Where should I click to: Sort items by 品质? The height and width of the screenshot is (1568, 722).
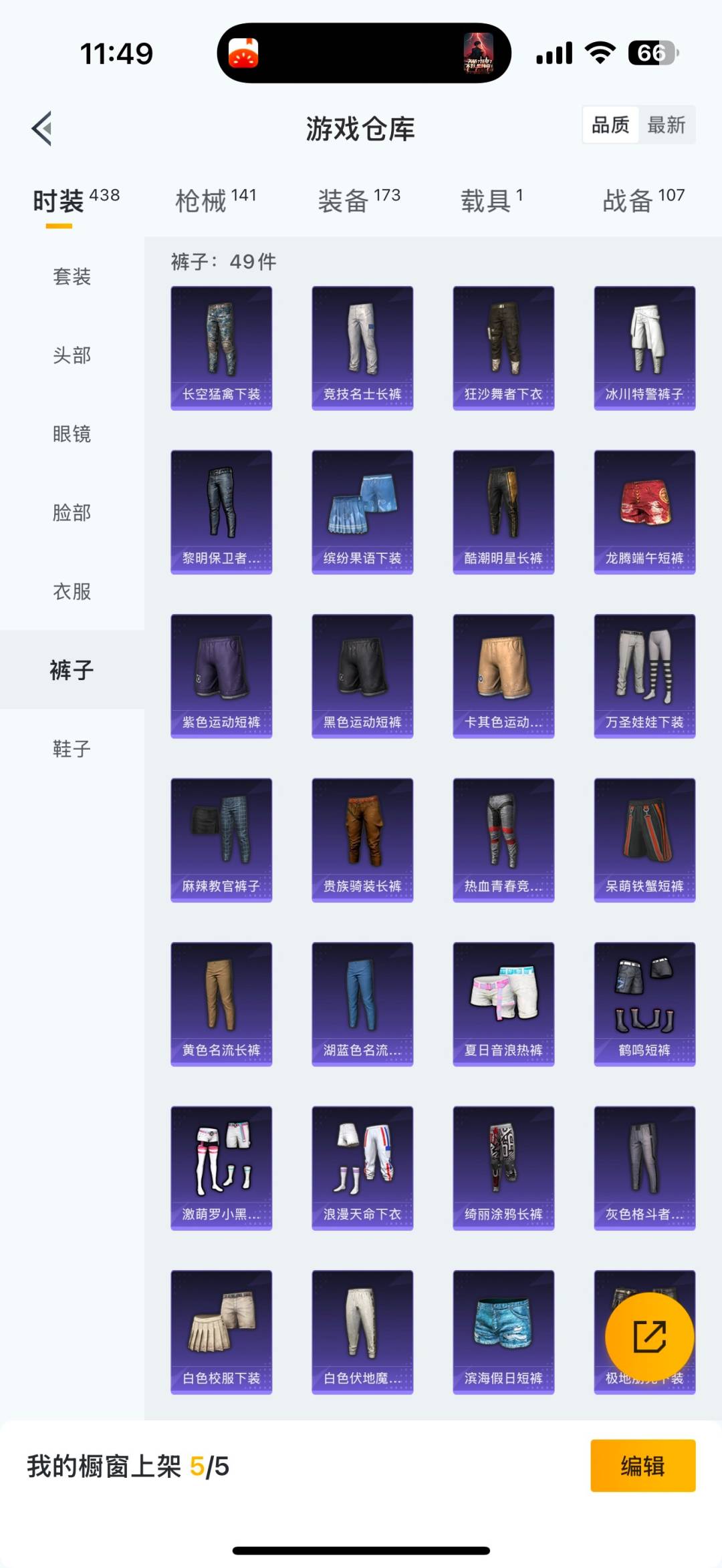coord(610,125)
